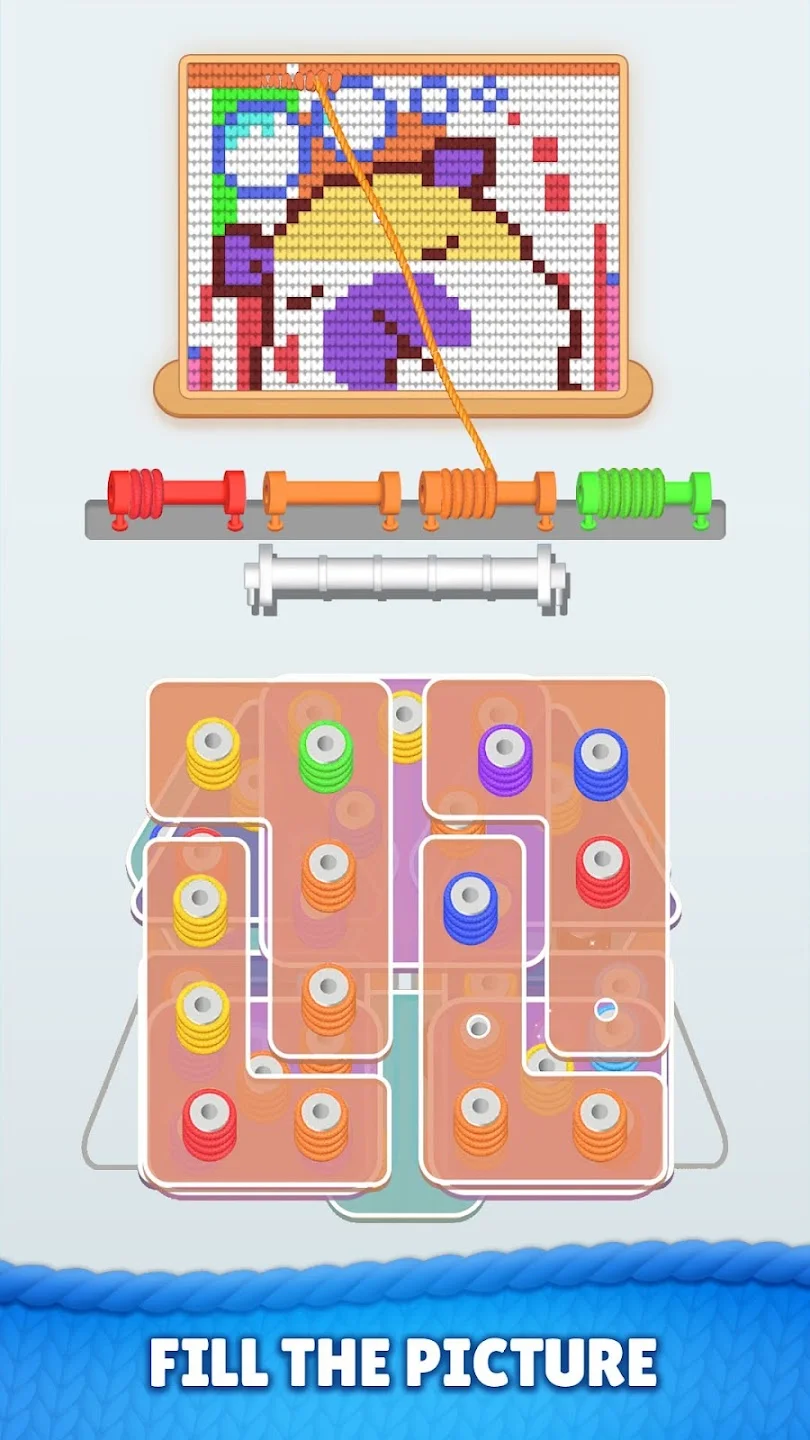Pick the blue spool beside the purple spool
The image size is (810, 1440).
pos(601,764)
